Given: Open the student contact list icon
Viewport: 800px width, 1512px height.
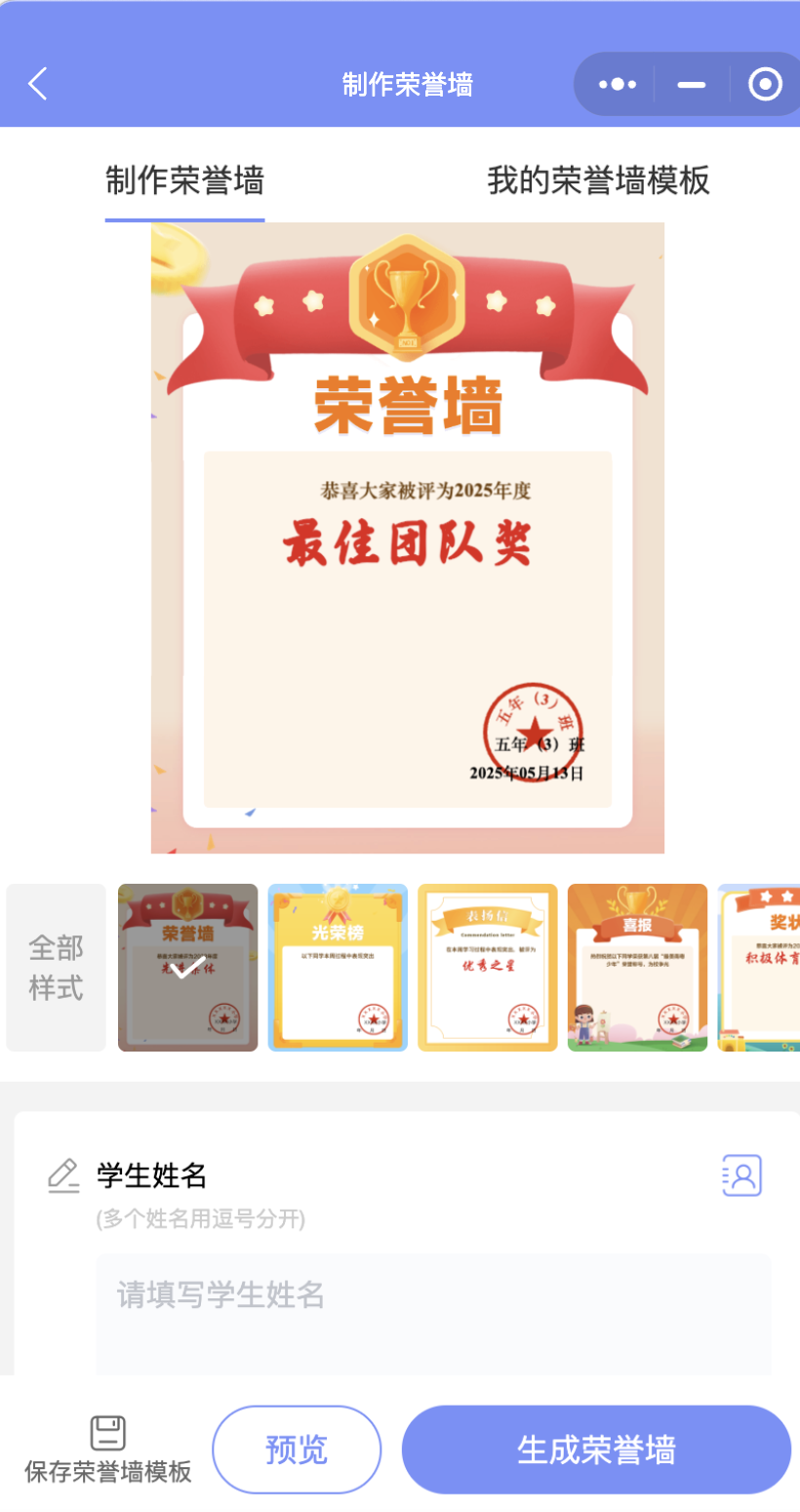Looking at the screenshot, I should click(741, 1175).
